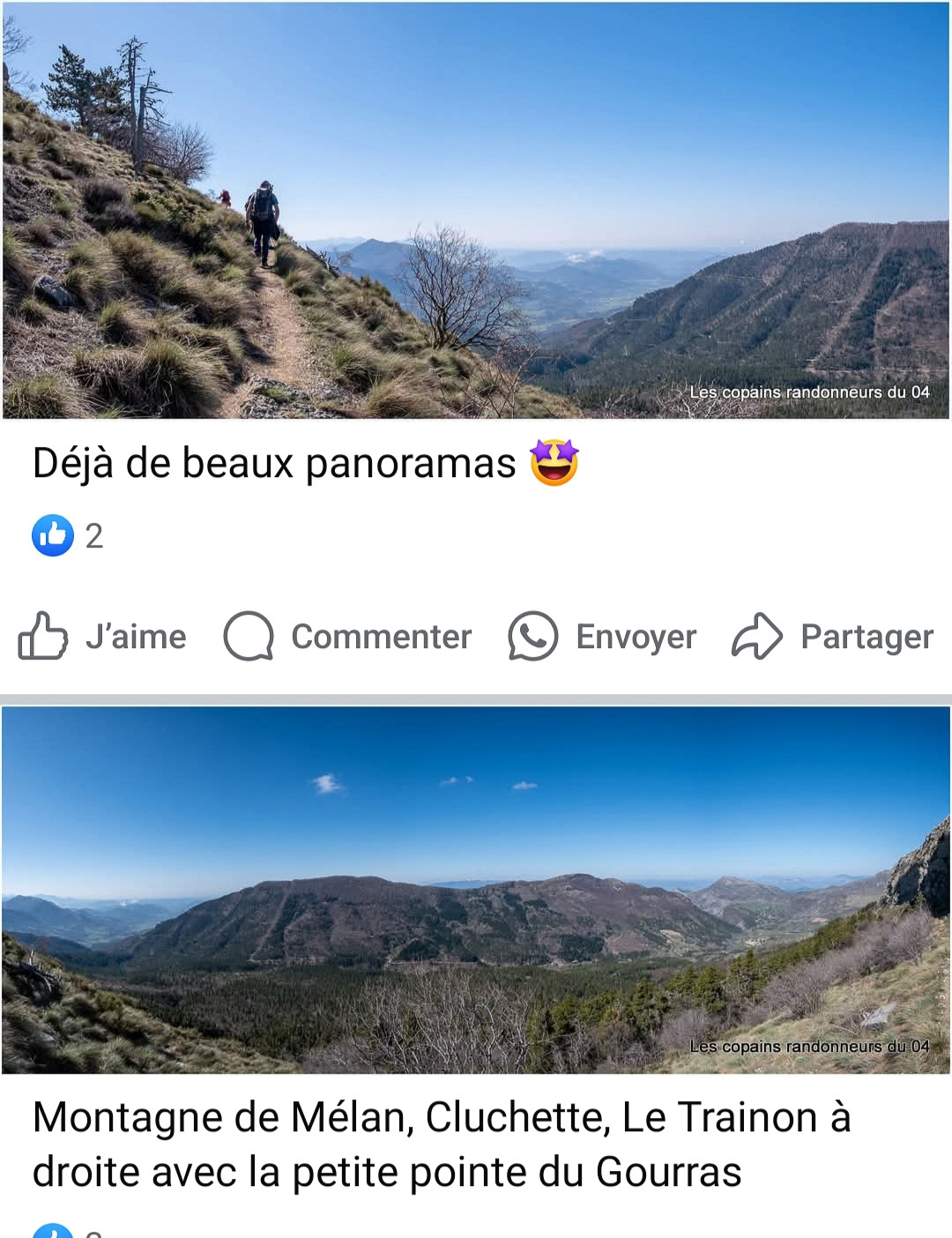Open the hiker trail photo
The width and height of the screenshot is (952, 1238).
pyautogui.click(x=476, y=210)
